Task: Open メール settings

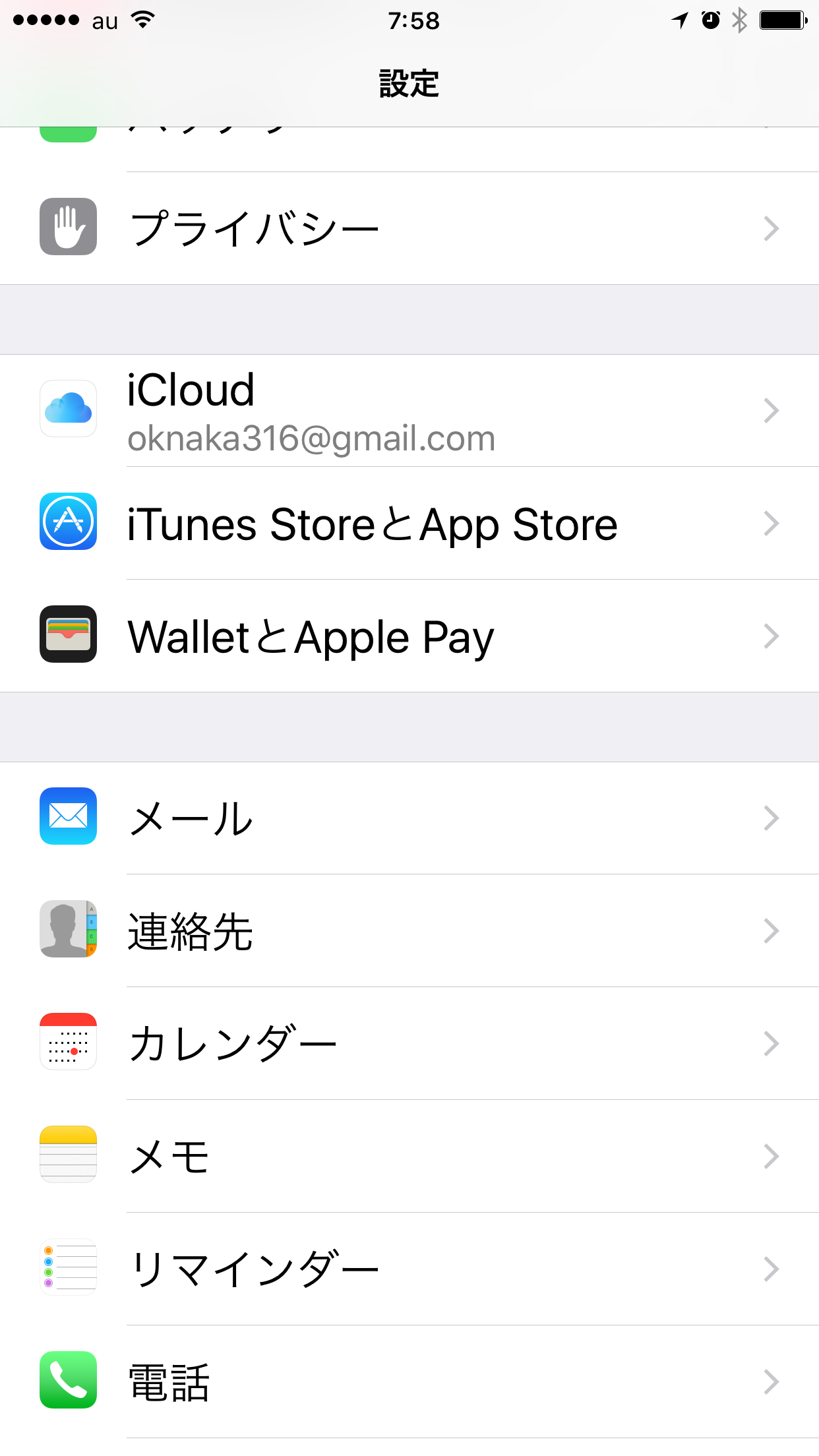Action: pyautogui.click(x=409, y=818)
